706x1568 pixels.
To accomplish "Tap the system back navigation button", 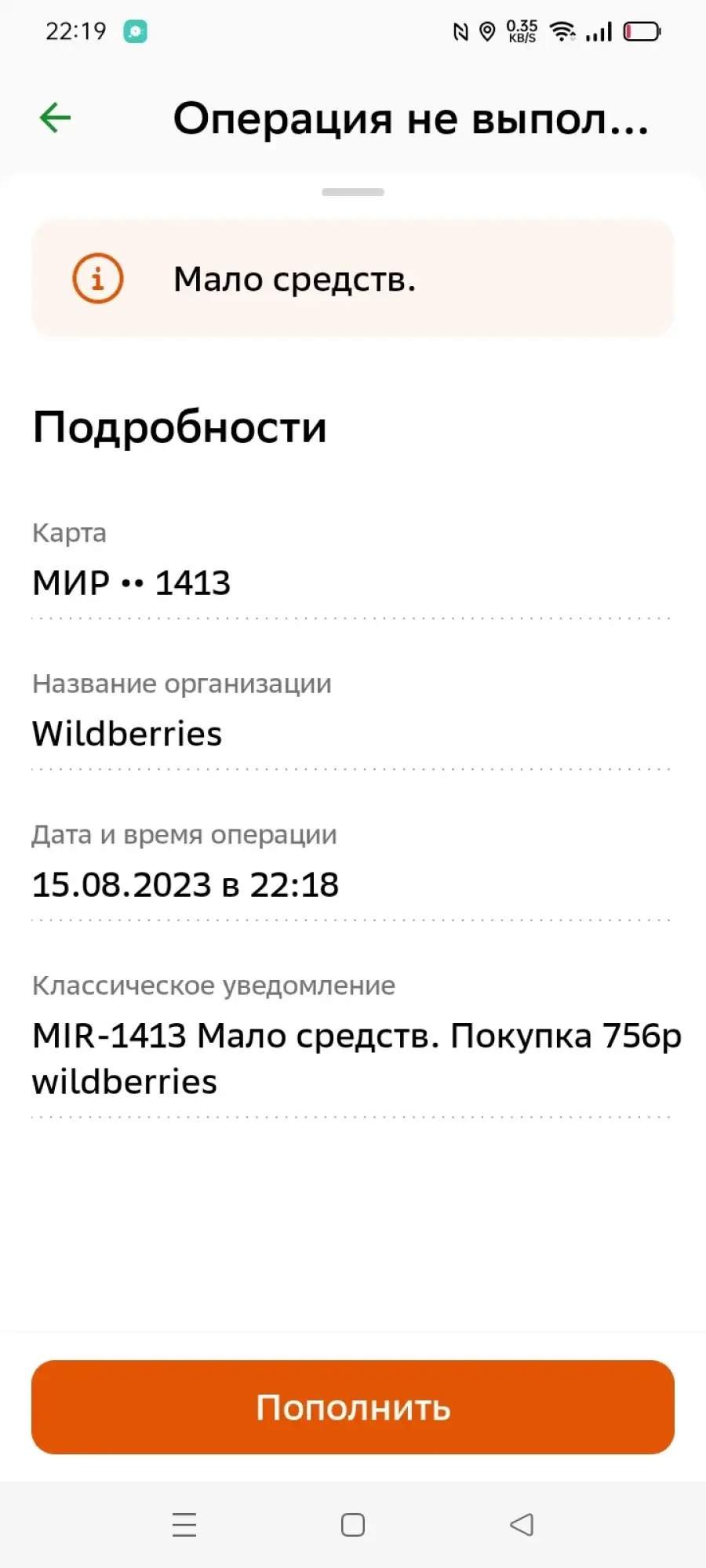I will click(x=522, y=1525).
